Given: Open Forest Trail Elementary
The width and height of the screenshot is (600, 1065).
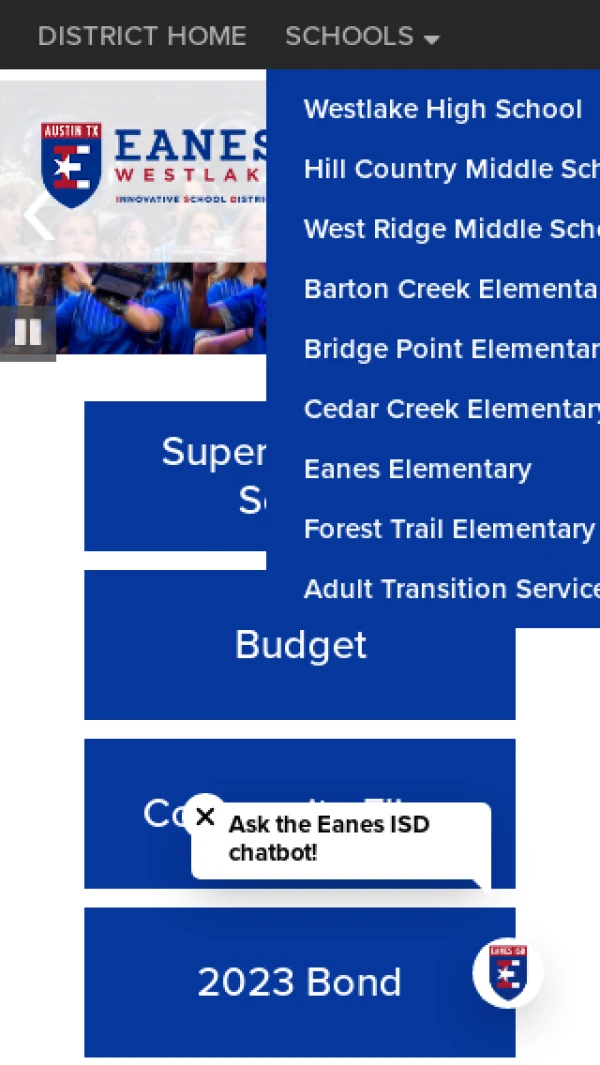Looking at the screenshot, I should tap(448, 529).
